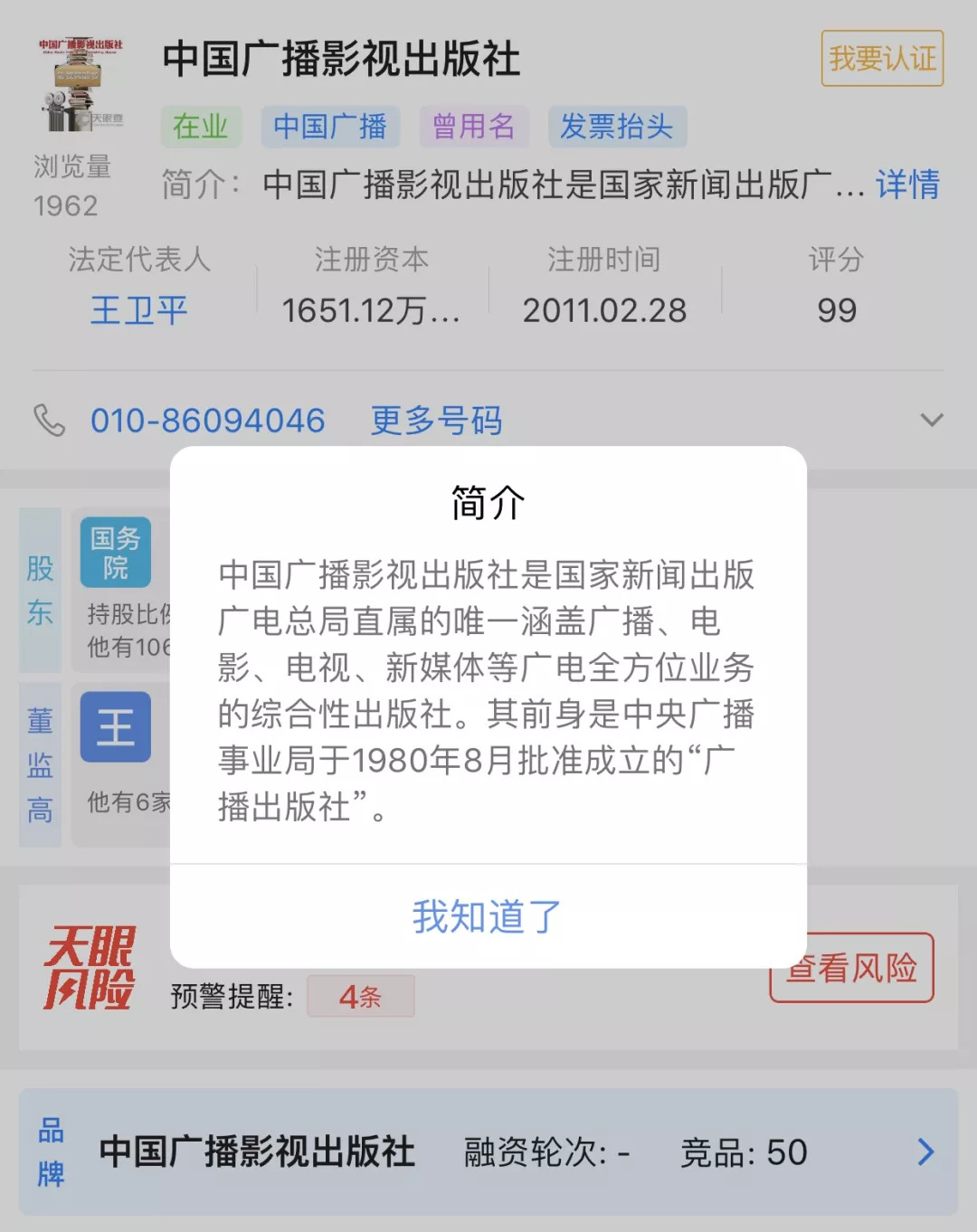
Task: Select the 中国广播 tag
Action: pyautogui.click(x=330, y=127)
